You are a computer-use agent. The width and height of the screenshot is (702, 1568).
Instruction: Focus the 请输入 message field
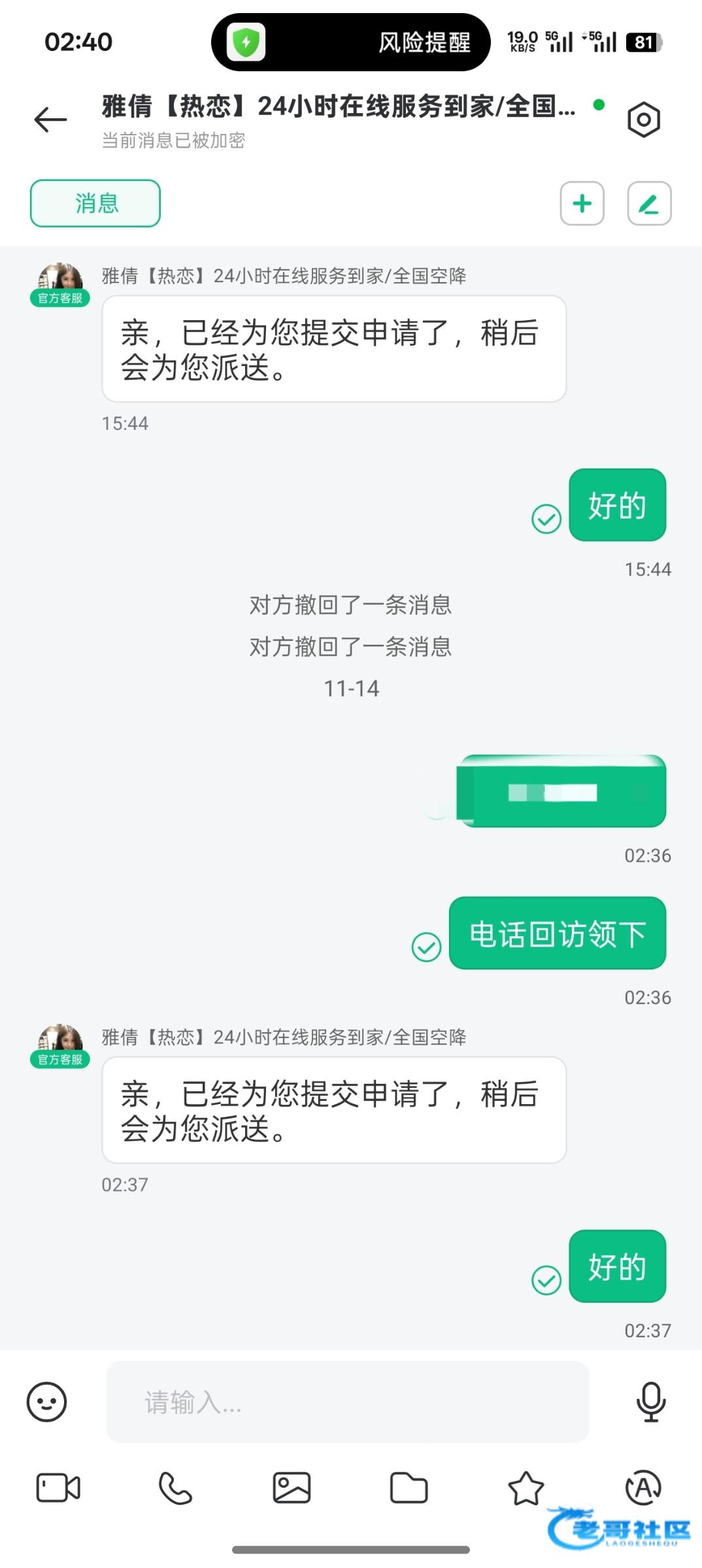348,1402
